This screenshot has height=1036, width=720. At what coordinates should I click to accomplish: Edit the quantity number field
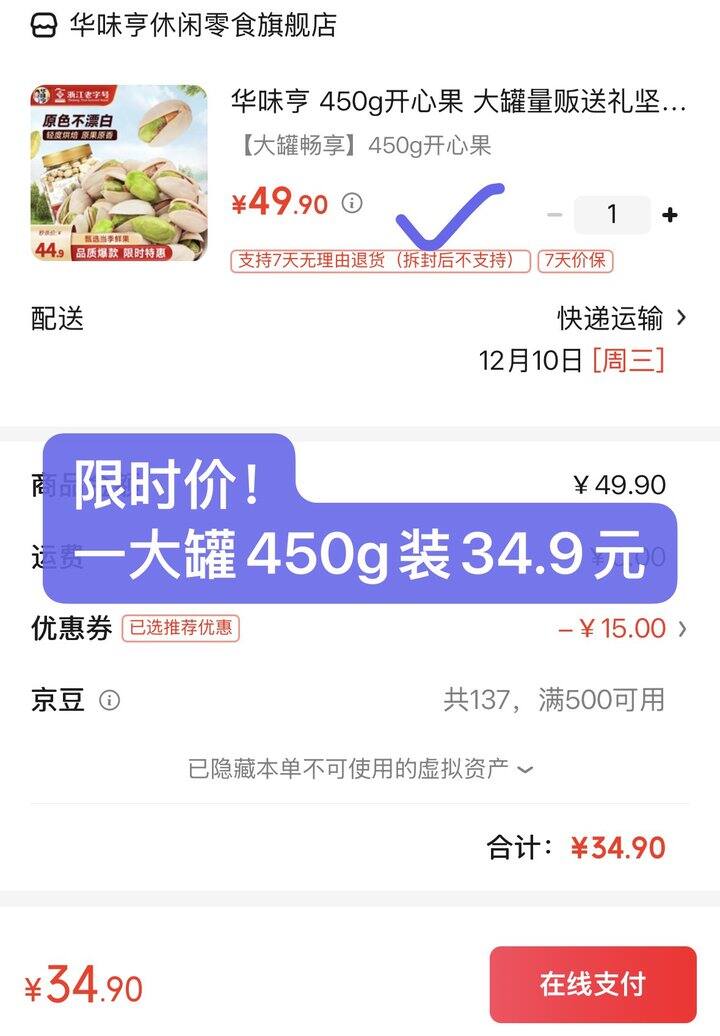click(612, 215)
